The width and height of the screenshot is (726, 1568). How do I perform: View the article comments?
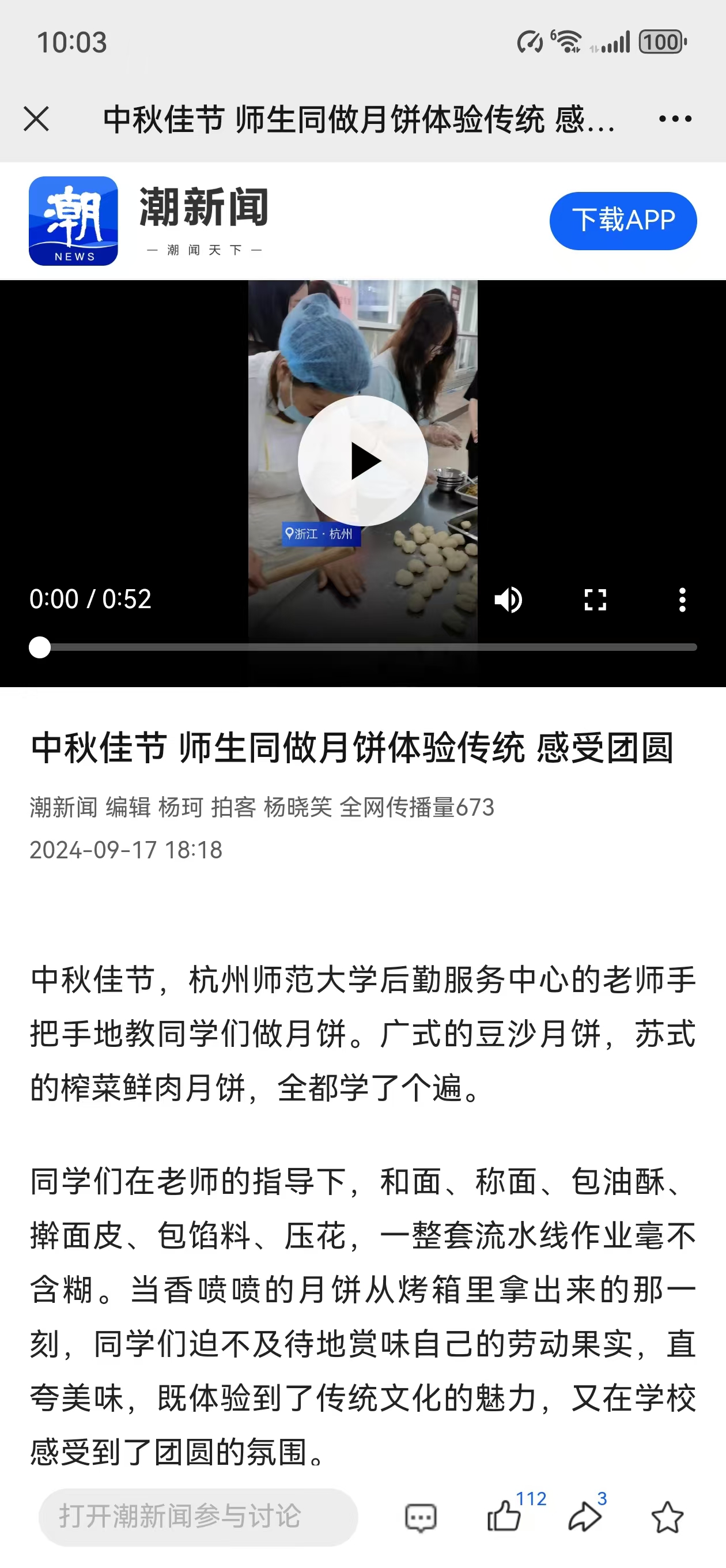click(x=421, y=1517)
